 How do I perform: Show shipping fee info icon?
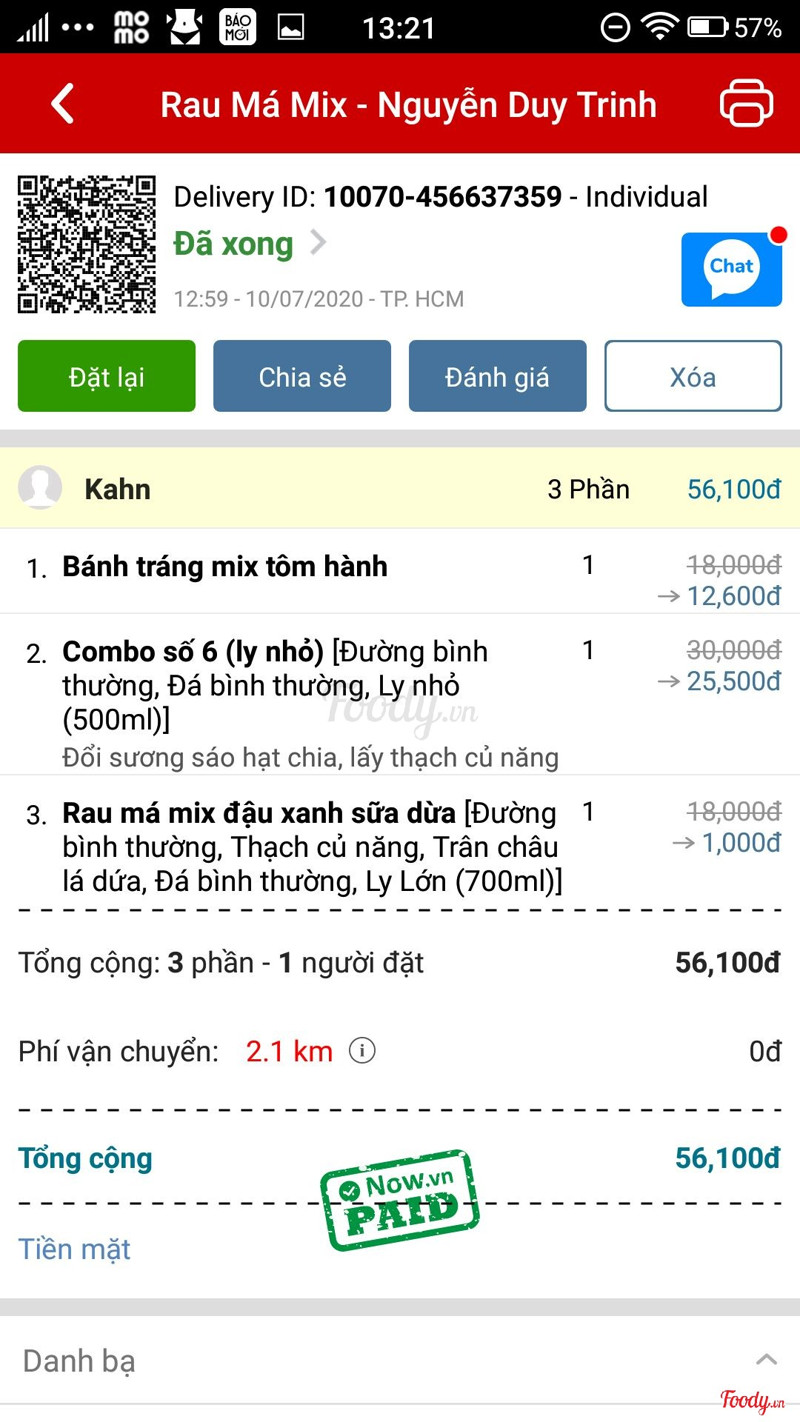coord(362,1051)
